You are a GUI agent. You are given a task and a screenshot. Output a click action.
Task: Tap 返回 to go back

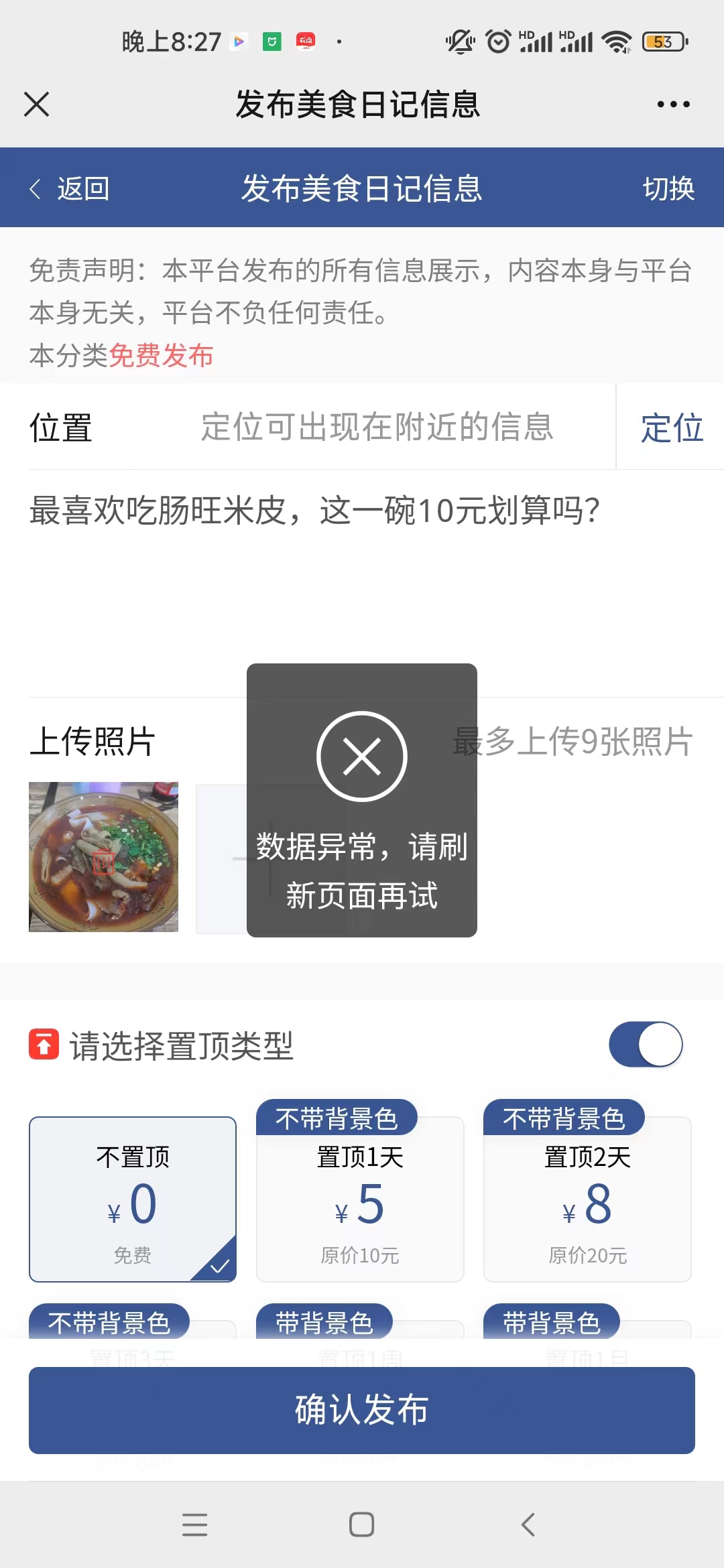(70, 188)
